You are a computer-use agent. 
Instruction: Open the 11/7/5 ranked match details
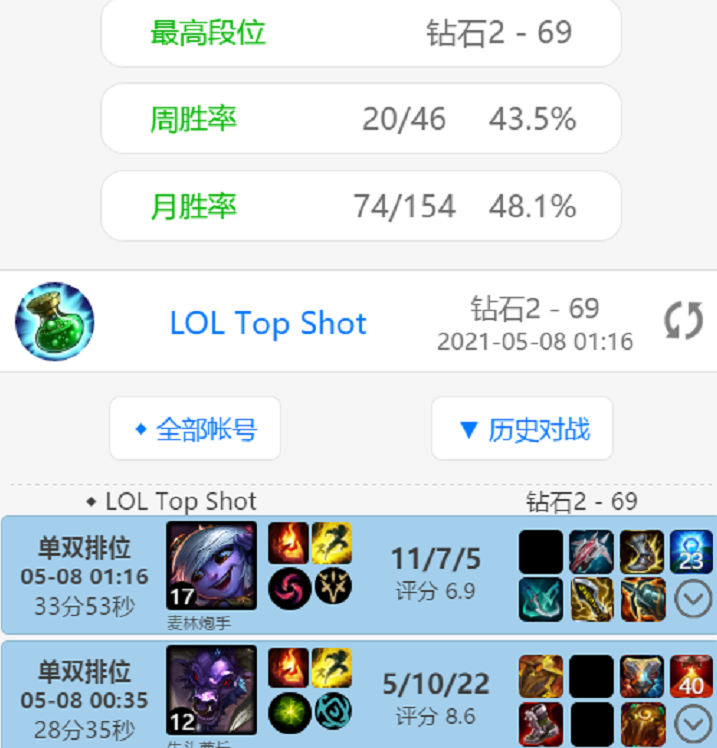435,574
